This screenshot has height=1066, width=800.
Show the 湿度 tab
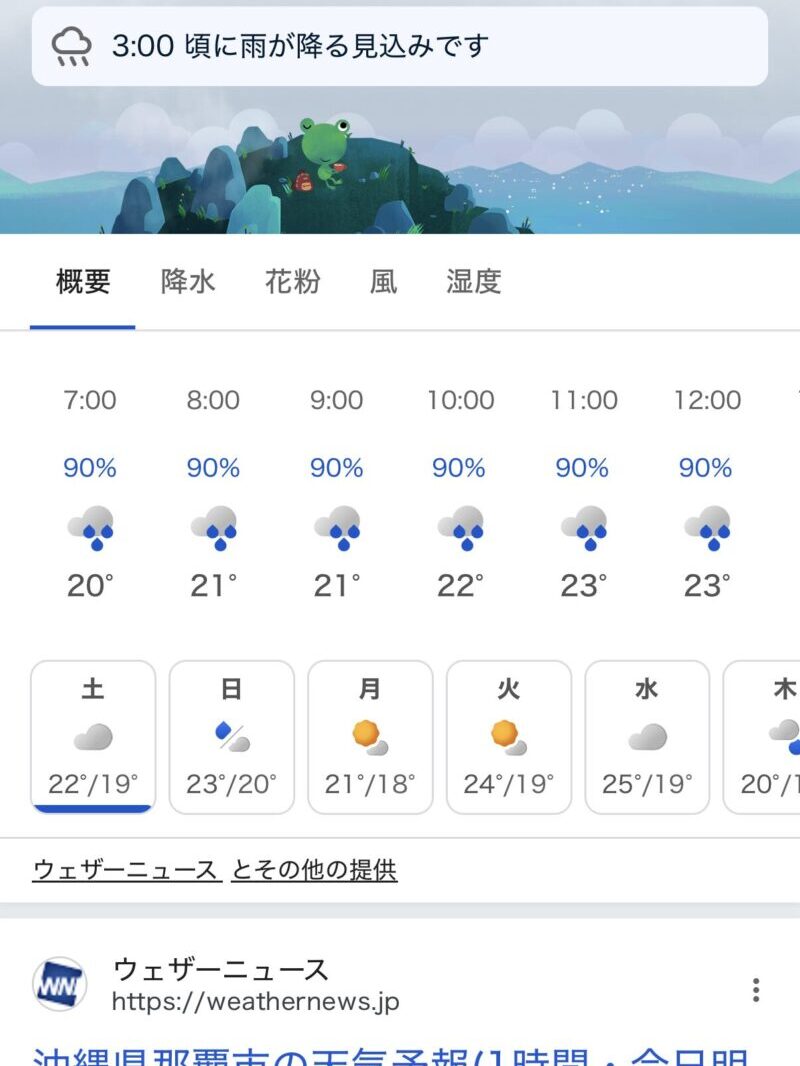coord(473,282)
